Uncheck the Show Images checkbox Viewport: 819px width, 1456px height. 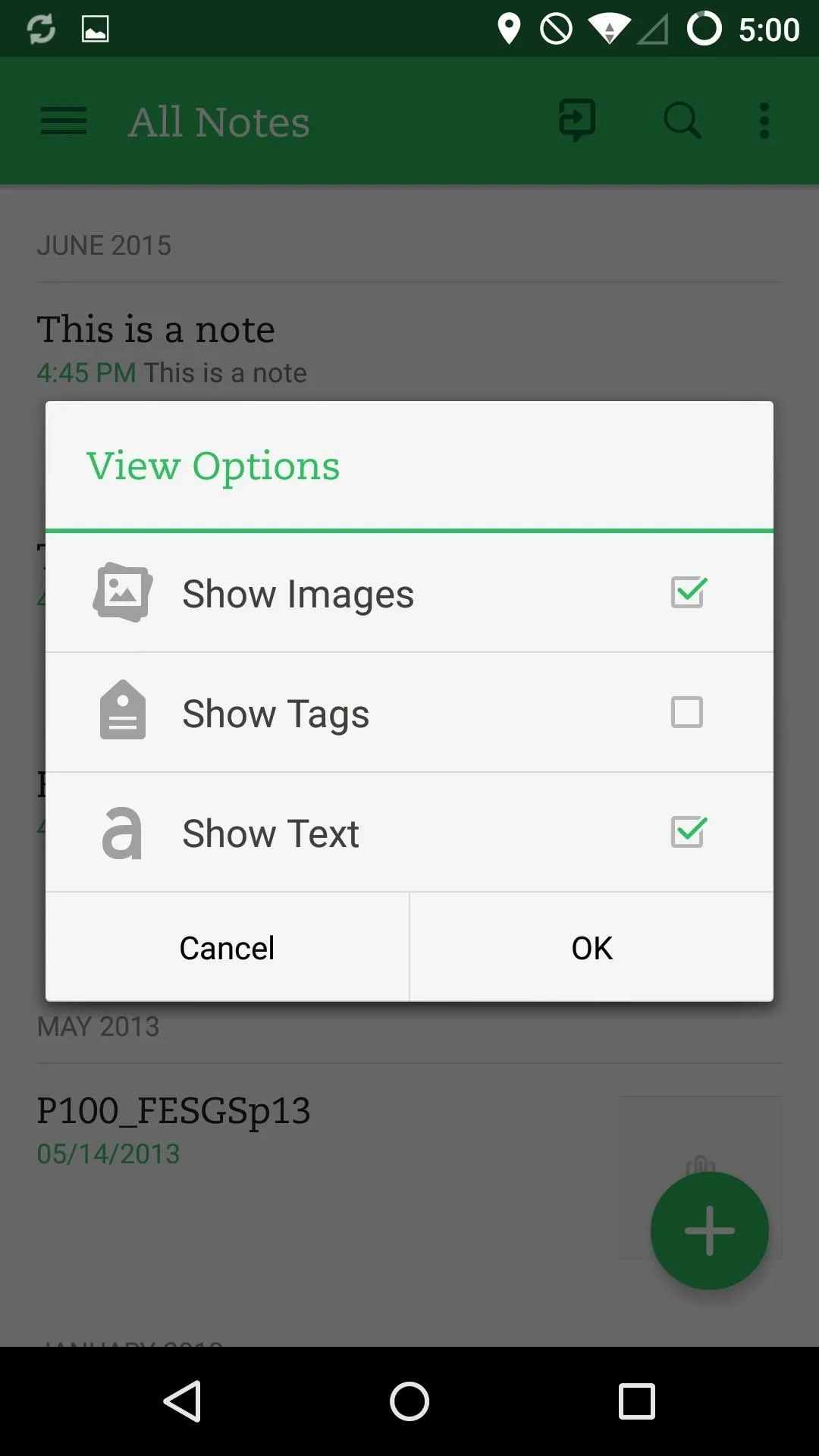coord(688,592)
